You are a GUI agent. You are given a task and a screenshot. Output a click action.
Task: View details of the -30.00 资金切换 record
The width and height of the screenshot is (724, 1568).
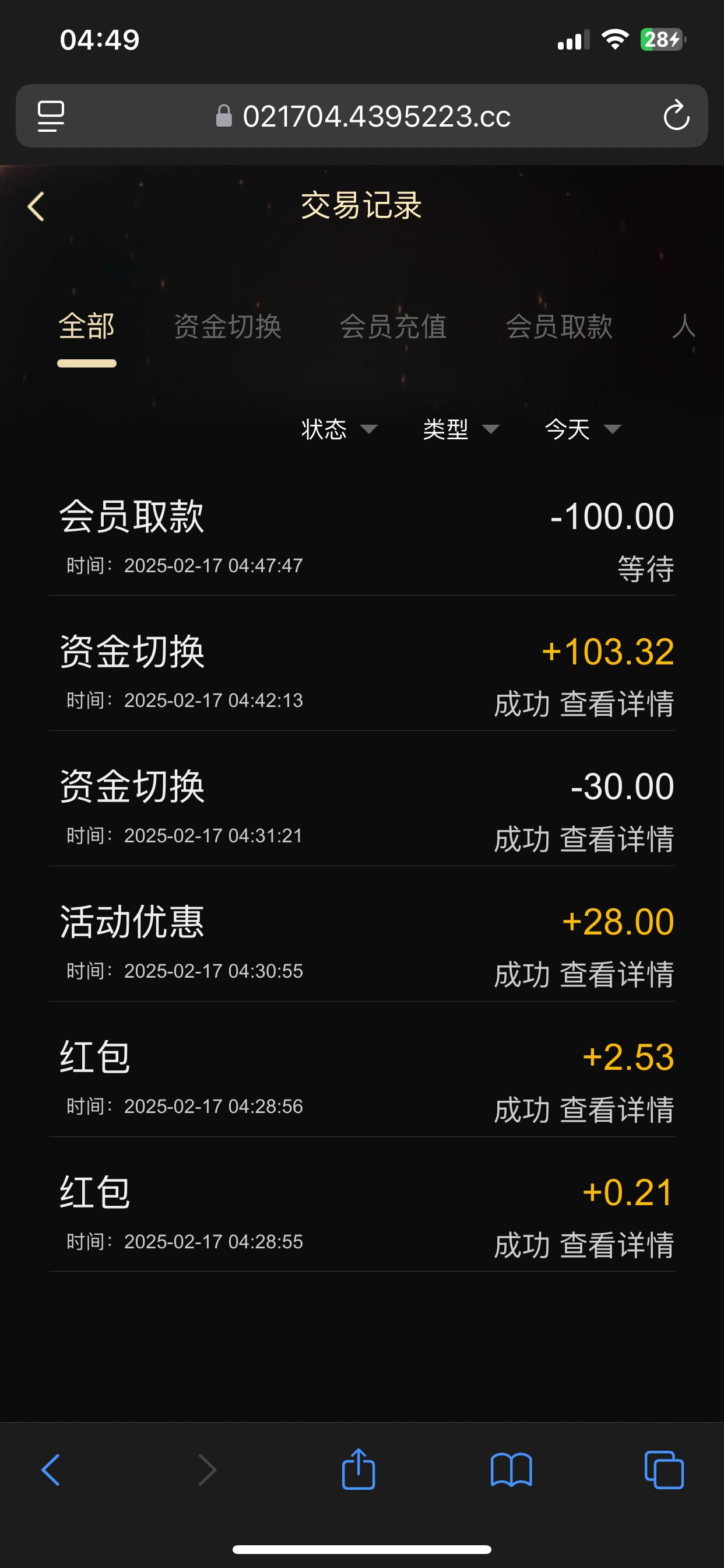(x=616, y=839)
